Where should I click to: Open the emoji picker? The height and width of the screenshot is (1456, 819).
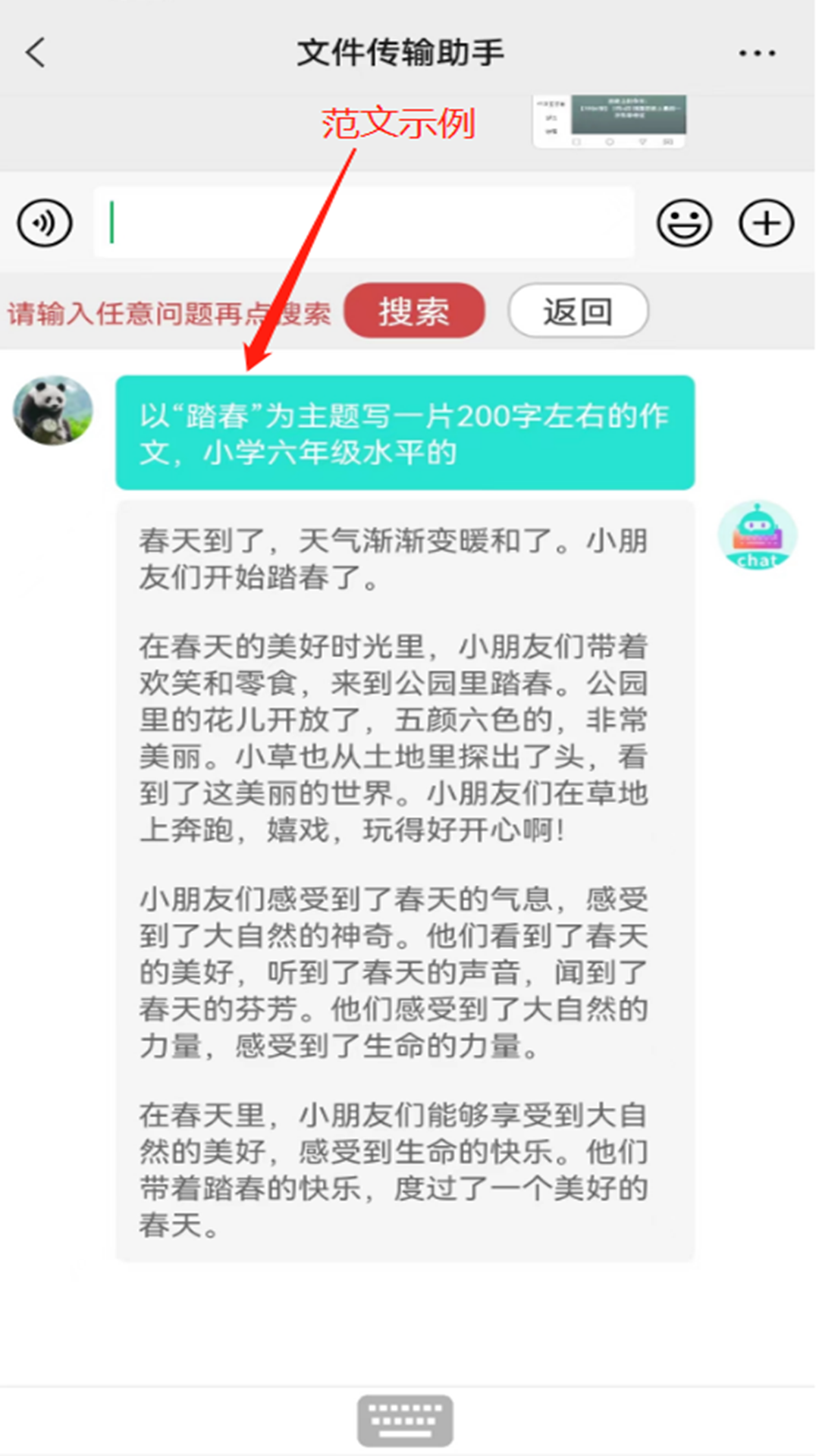pos(684,223)
